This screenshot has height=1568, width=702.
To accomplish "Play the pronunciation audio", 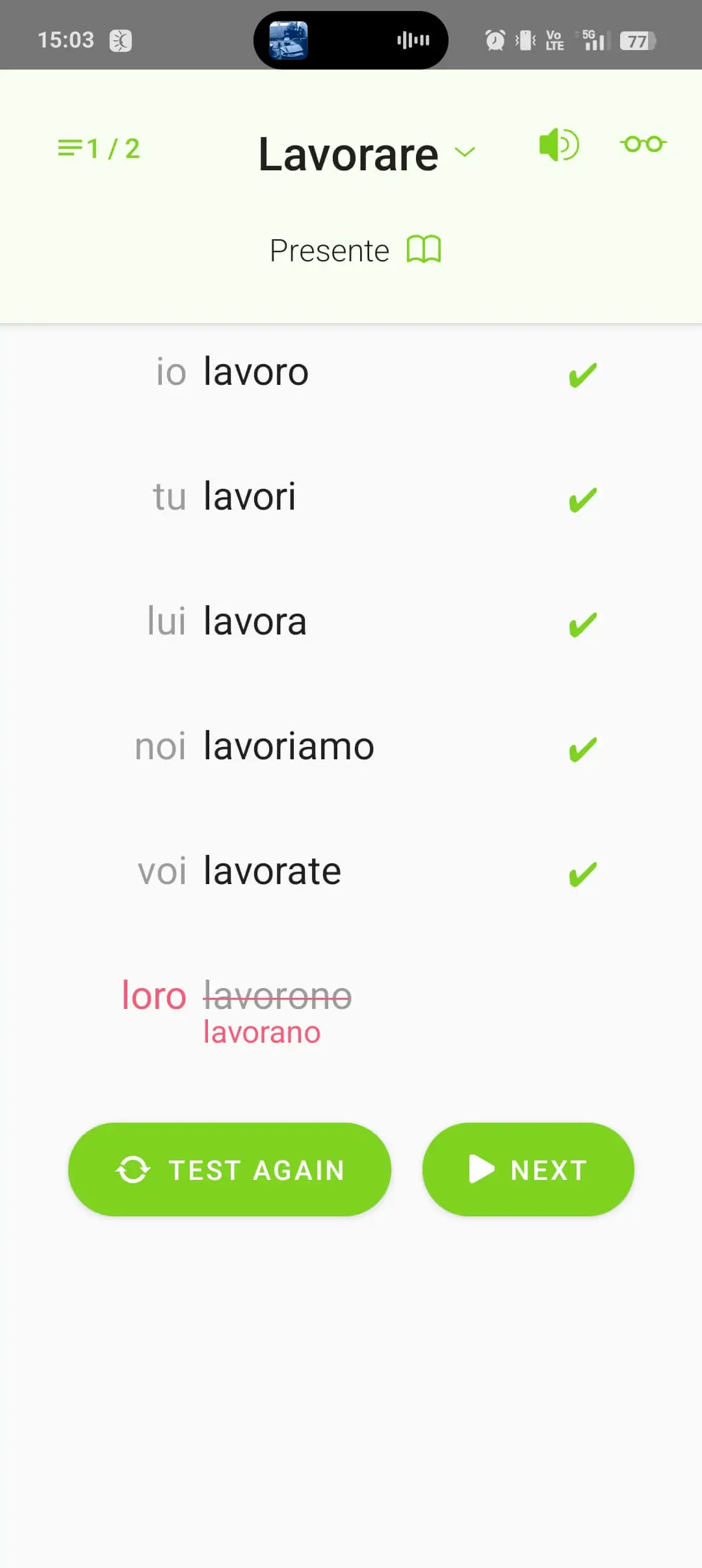I will 559,144.
